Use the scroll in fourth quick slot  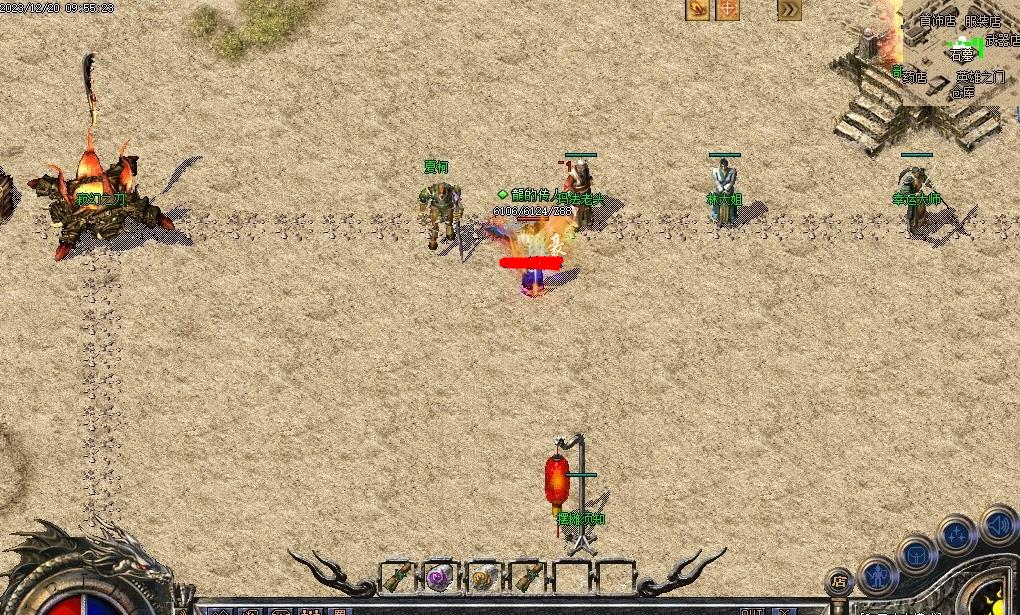(x=527, y=577)
